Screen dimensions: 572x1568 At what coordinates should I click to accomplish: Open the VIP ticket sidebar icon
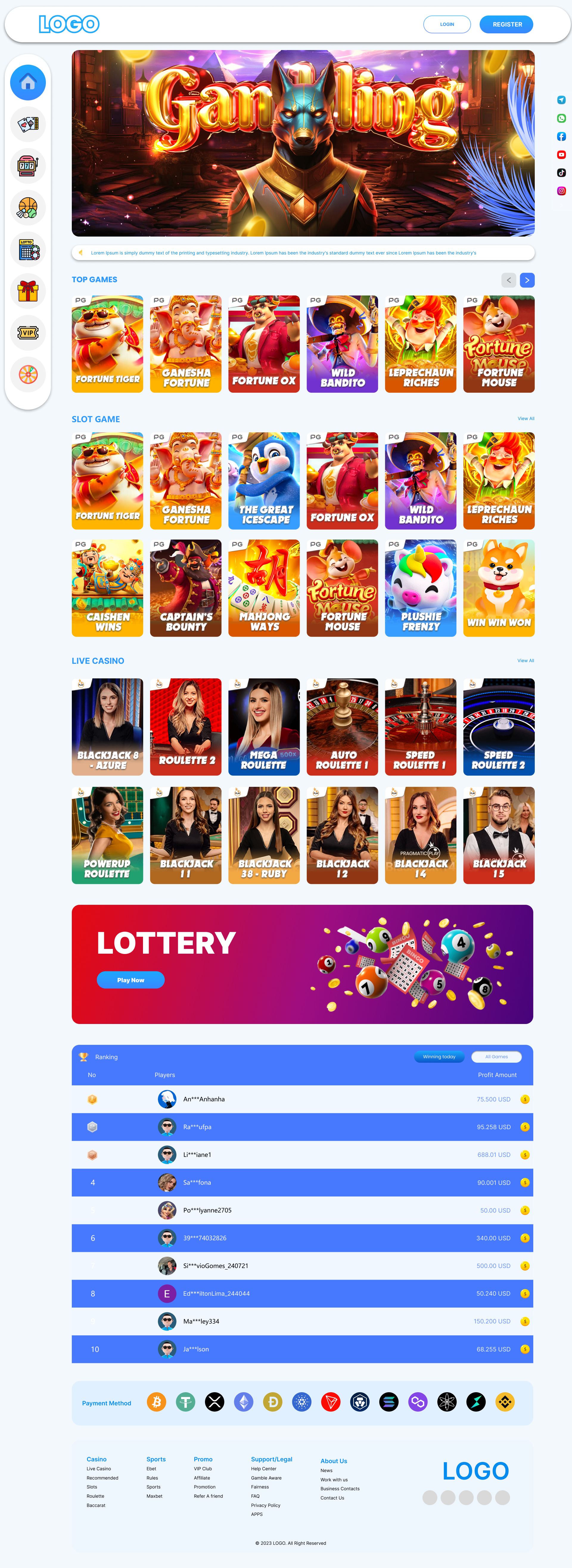(28, 332)
